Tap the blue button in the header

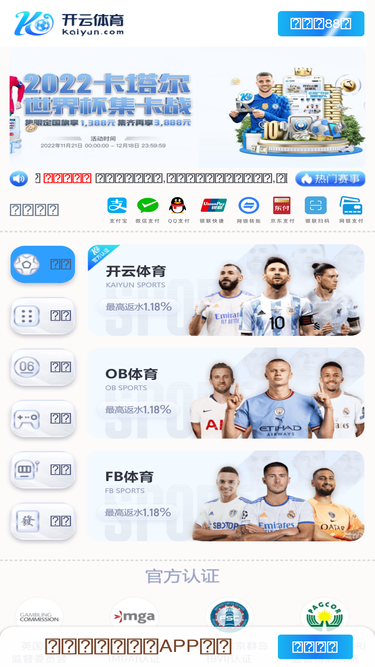pos(321,23)
